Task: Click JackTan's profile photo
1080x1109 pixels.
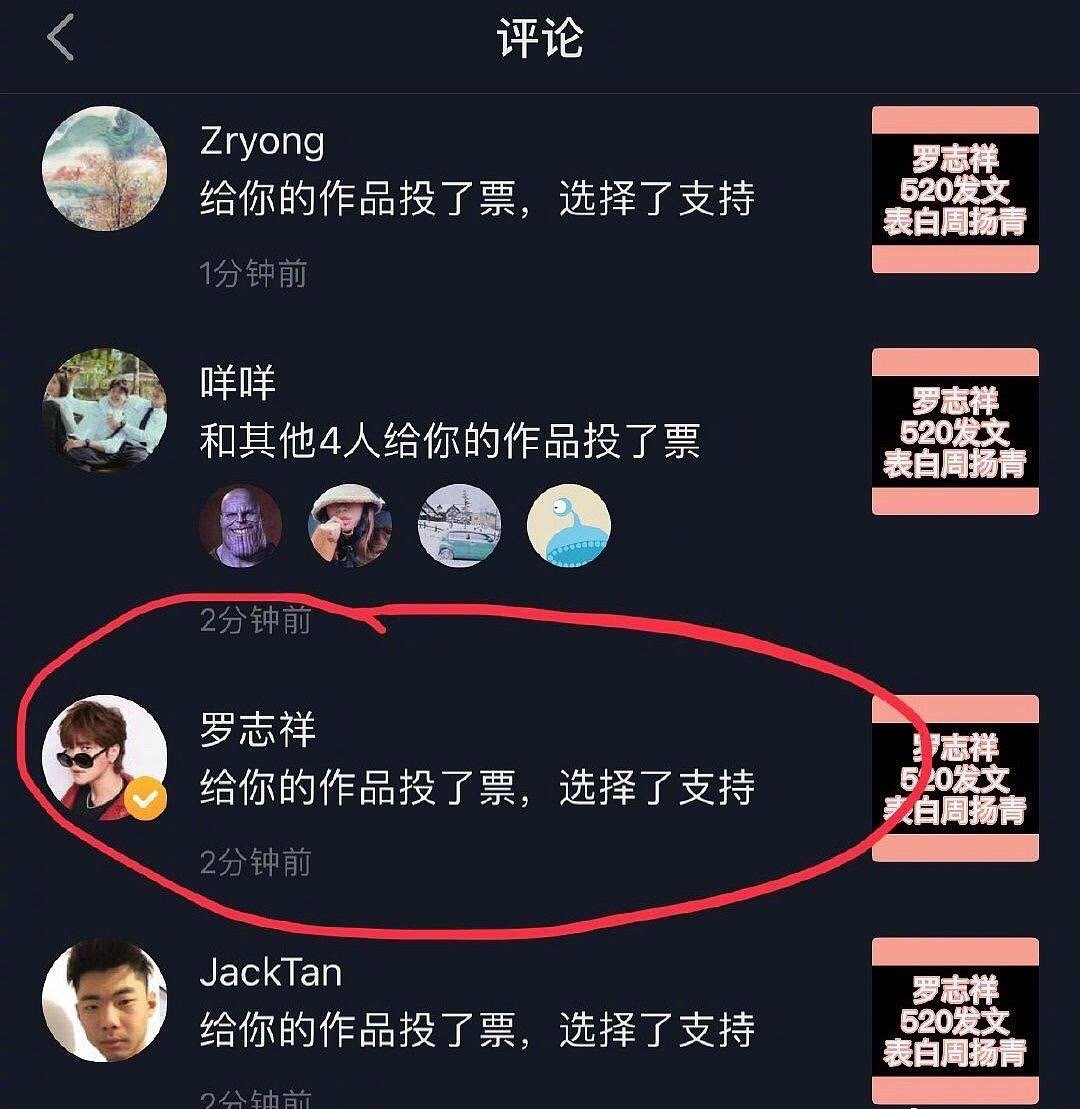Action: point(104,1003)
